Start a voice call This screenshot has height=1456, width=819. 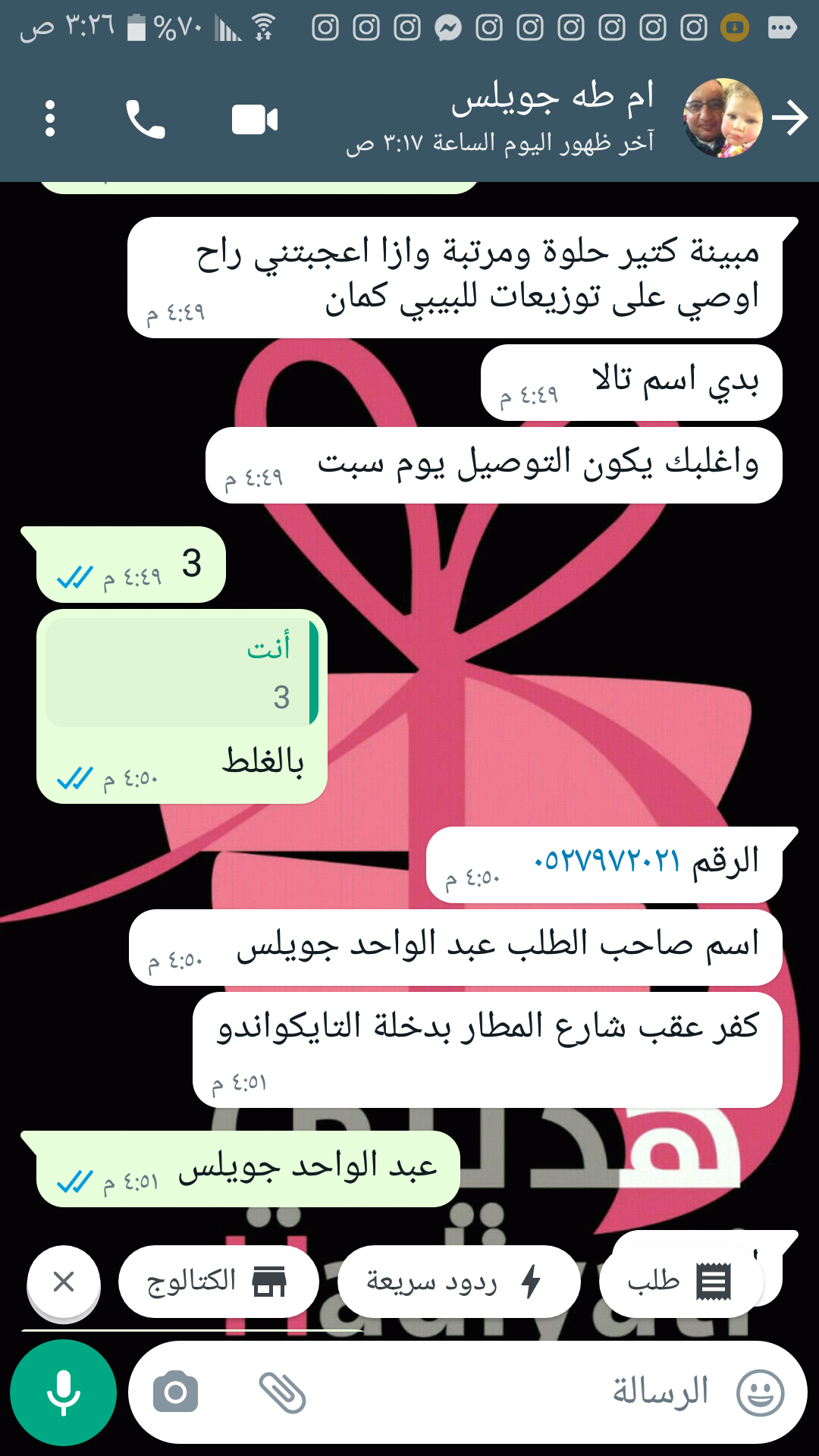pyautogui.click(x=146, y=120)
